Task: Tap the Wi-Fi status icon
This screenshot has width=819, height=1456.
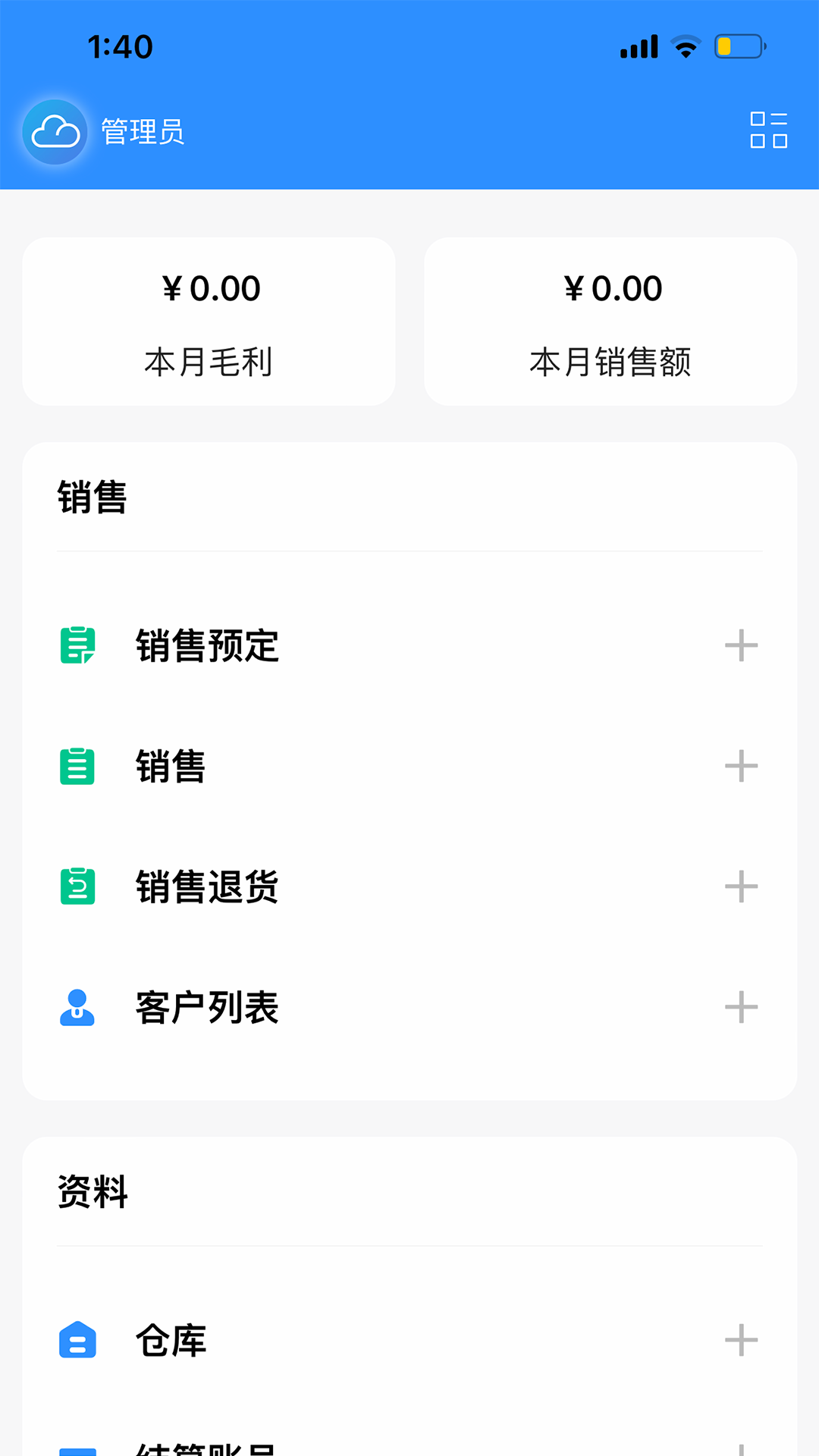Action: point(685,45)
